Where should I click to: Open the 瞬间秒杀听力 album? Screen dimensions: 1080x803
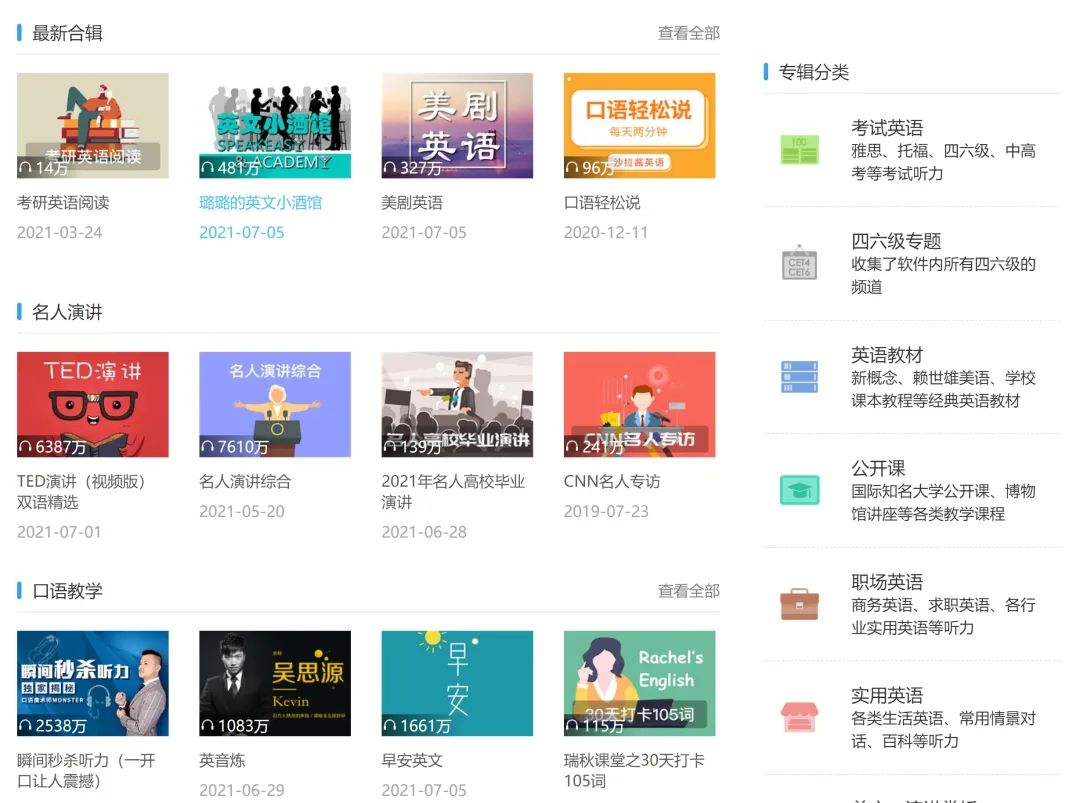[93, 684]
